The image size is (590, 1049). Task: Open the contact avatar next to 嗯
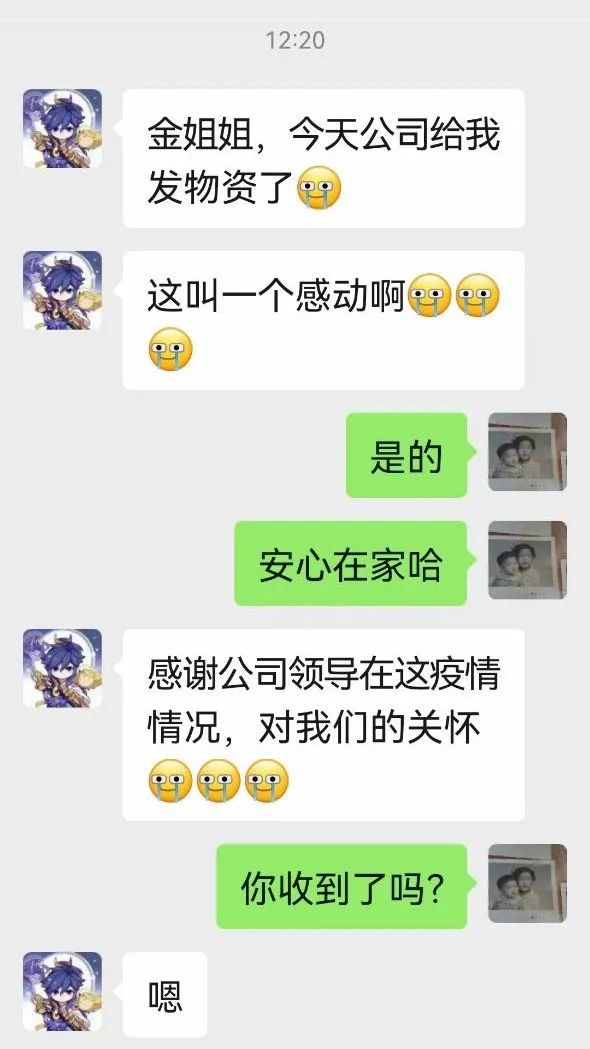click(63, 991)
